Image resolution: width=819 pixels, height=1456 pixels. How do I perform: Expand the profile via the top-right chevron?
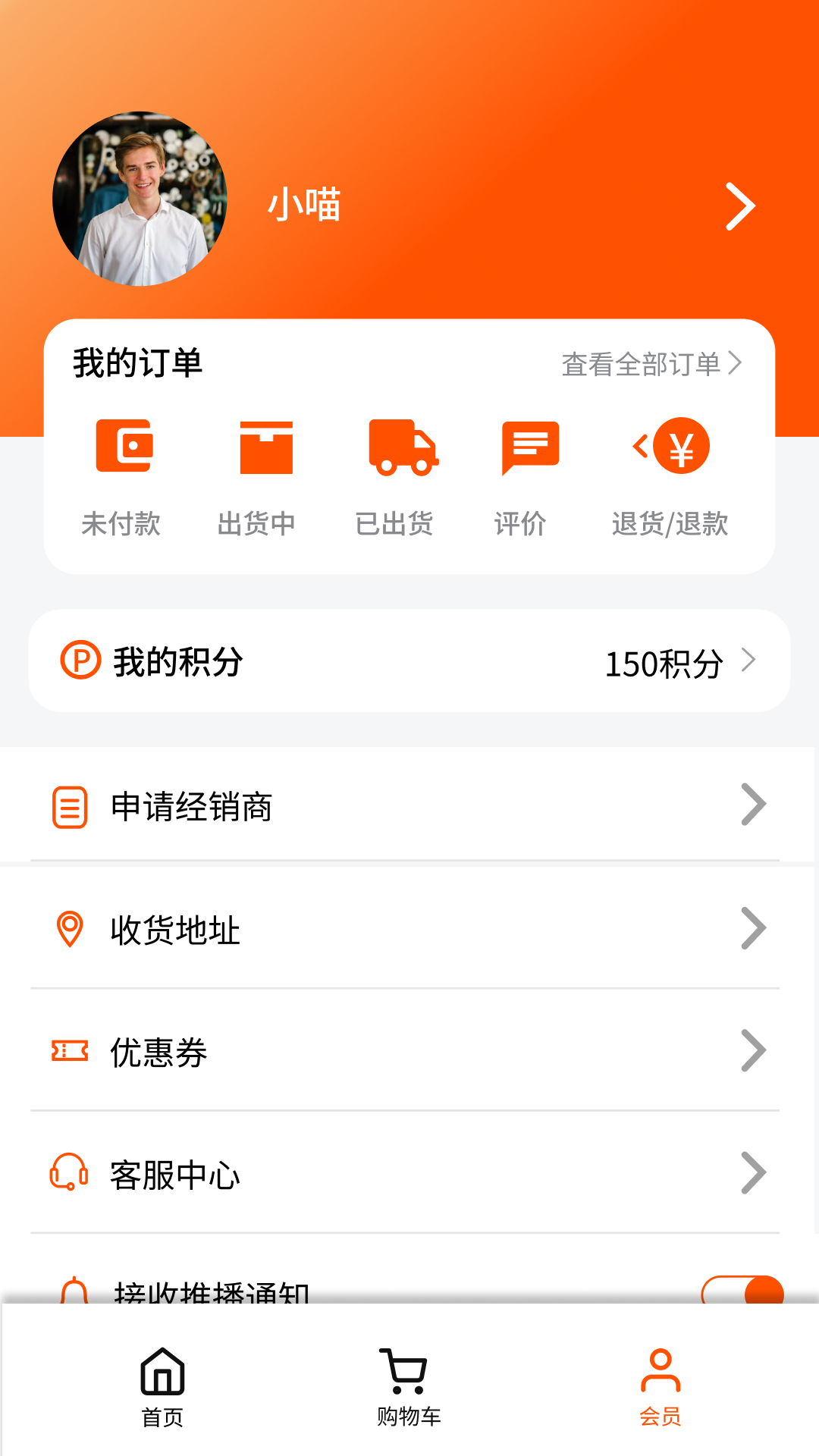tap(739, 206)
